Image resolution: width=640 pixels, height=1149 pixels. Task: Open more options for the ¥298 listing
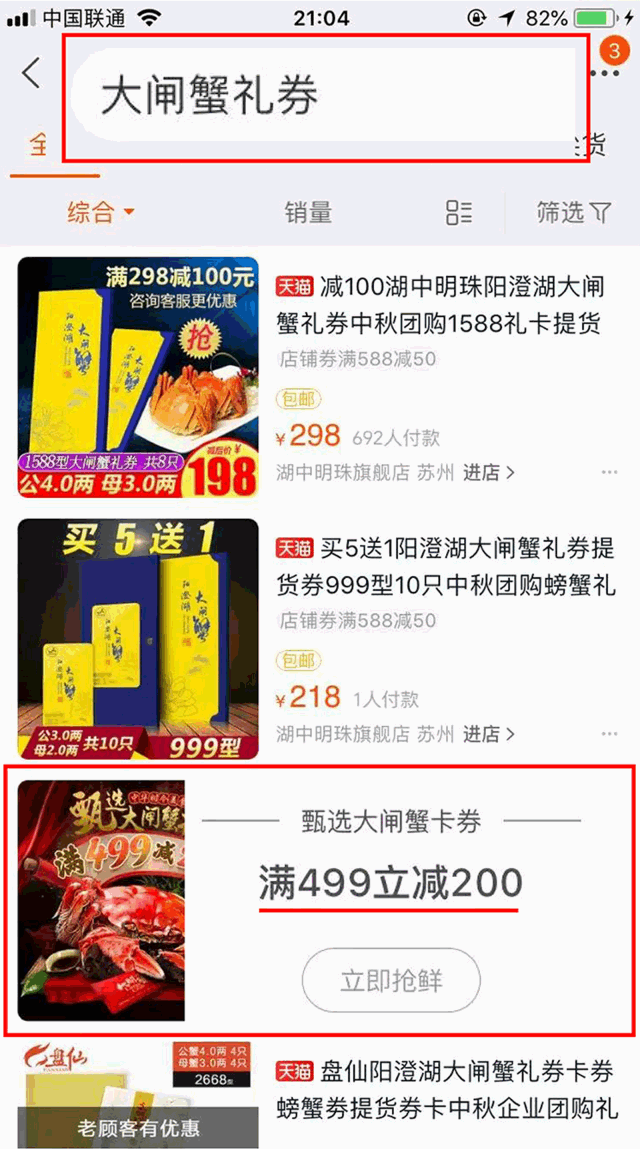609,473
